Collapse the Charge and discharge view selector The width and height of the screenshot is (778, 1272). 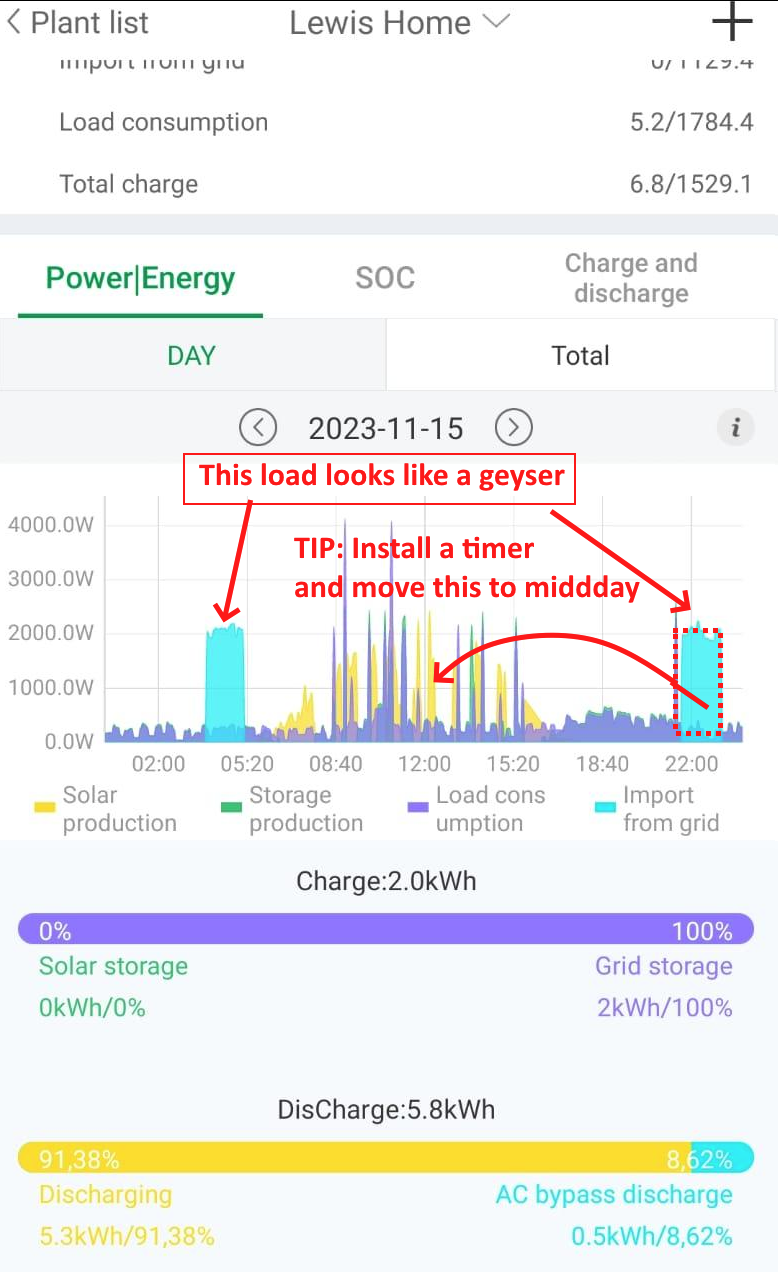coord(631,277)
